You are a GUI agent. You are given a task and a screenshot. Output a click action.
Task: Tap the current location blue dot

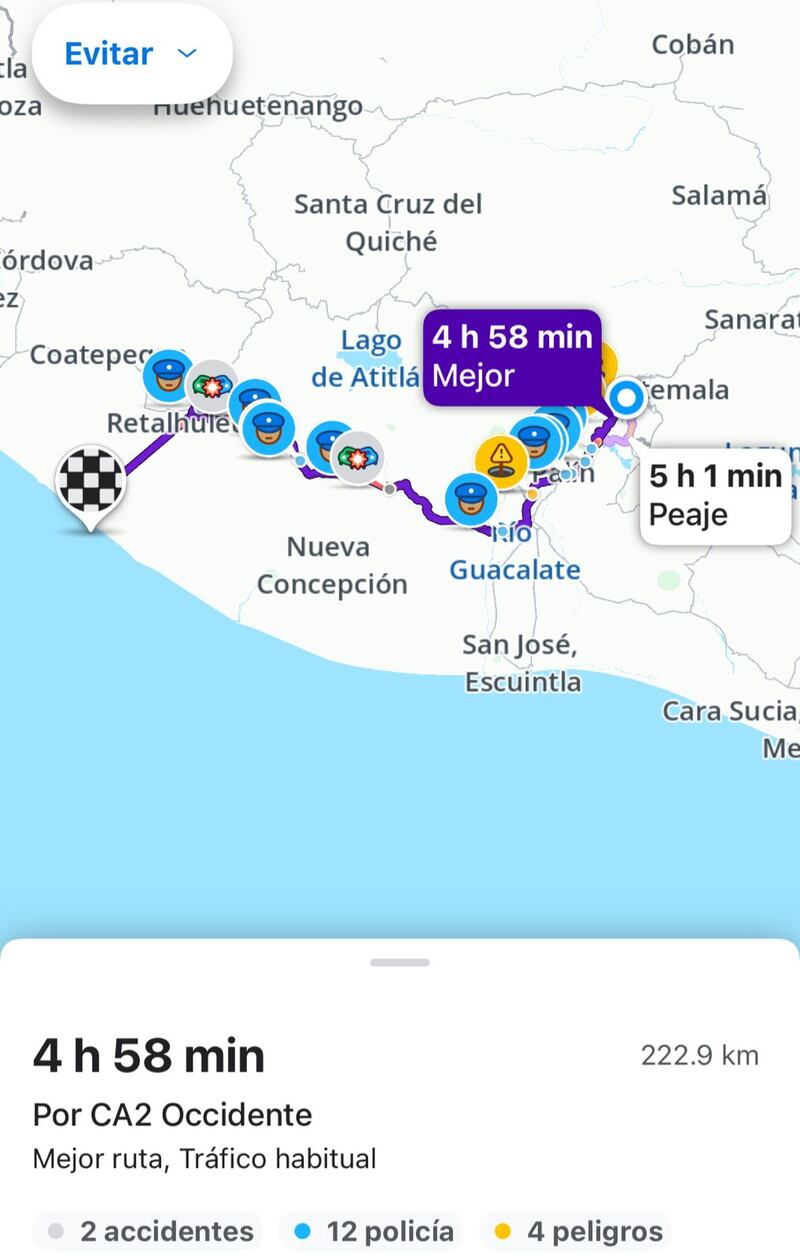[x=628, y=398]
